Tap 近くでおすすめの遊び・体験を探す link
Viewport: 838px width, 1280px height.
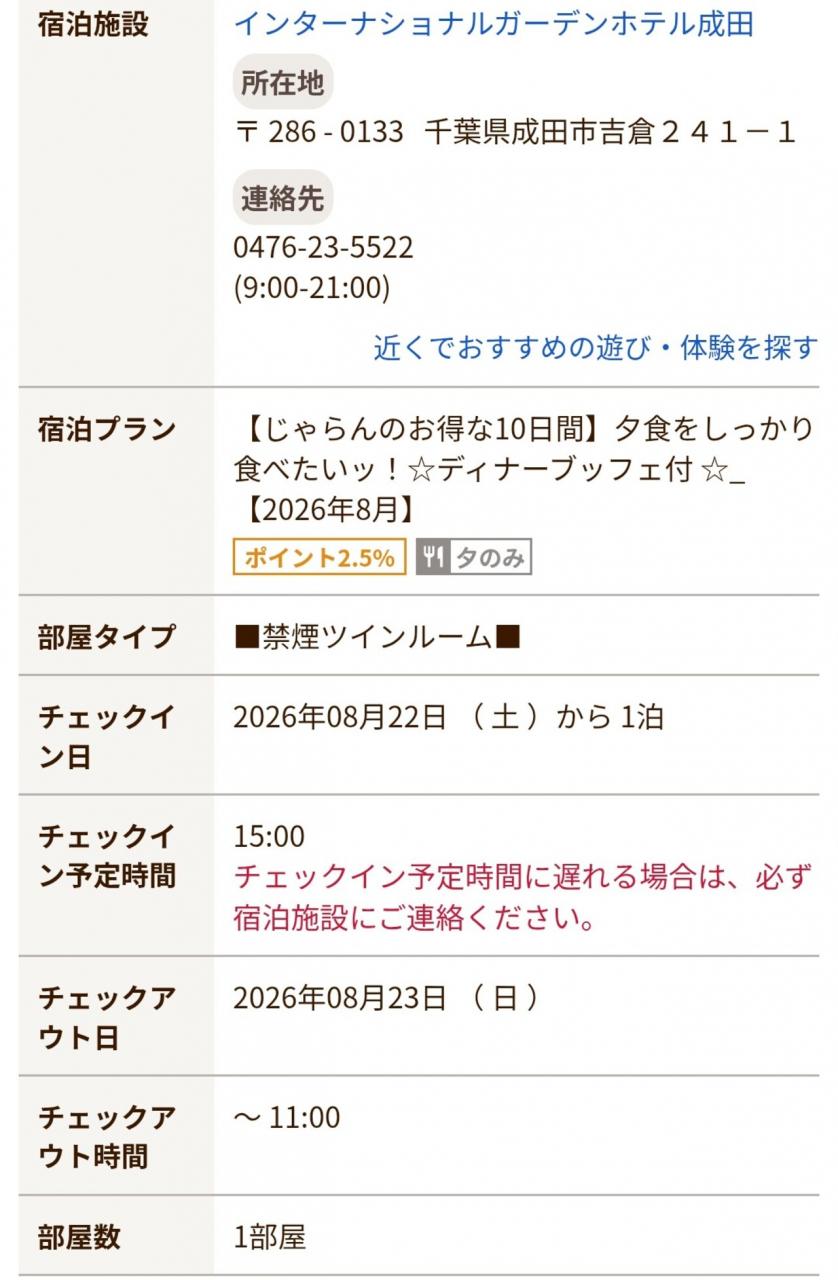[596, 348]
